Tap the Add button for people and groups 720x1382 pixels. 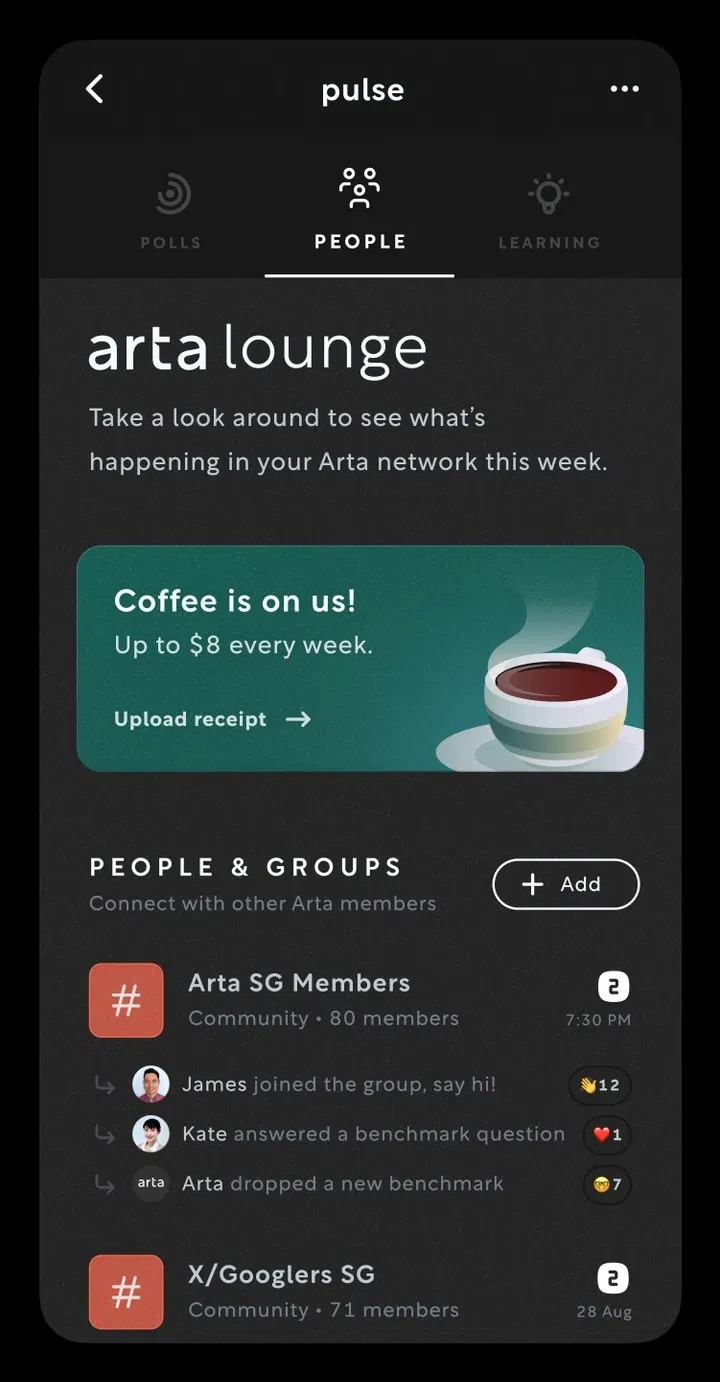click(565, 884)
